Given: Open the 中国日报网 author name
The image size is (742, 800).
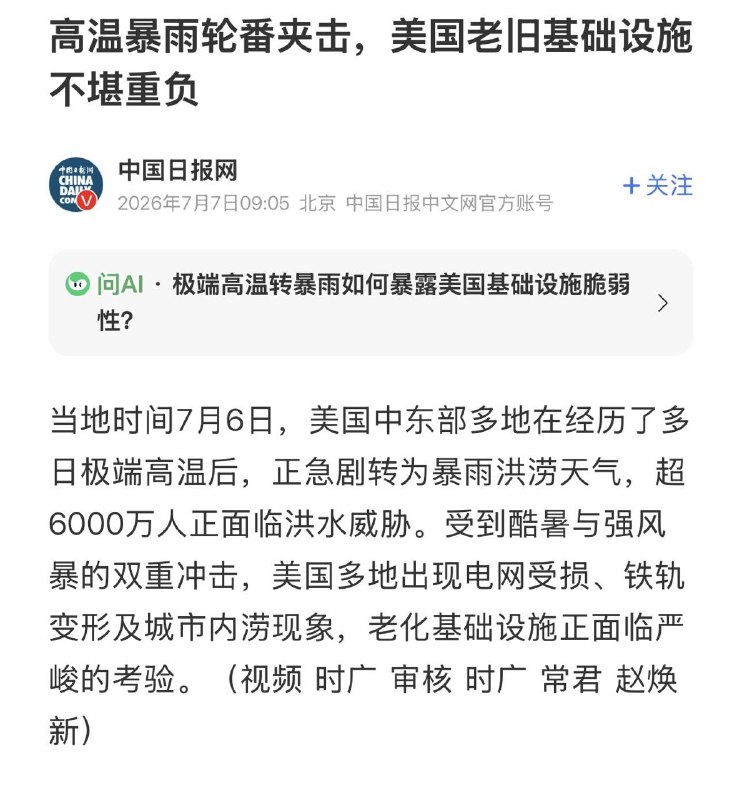Looking at the screenshot, I should tap(178, 170).
